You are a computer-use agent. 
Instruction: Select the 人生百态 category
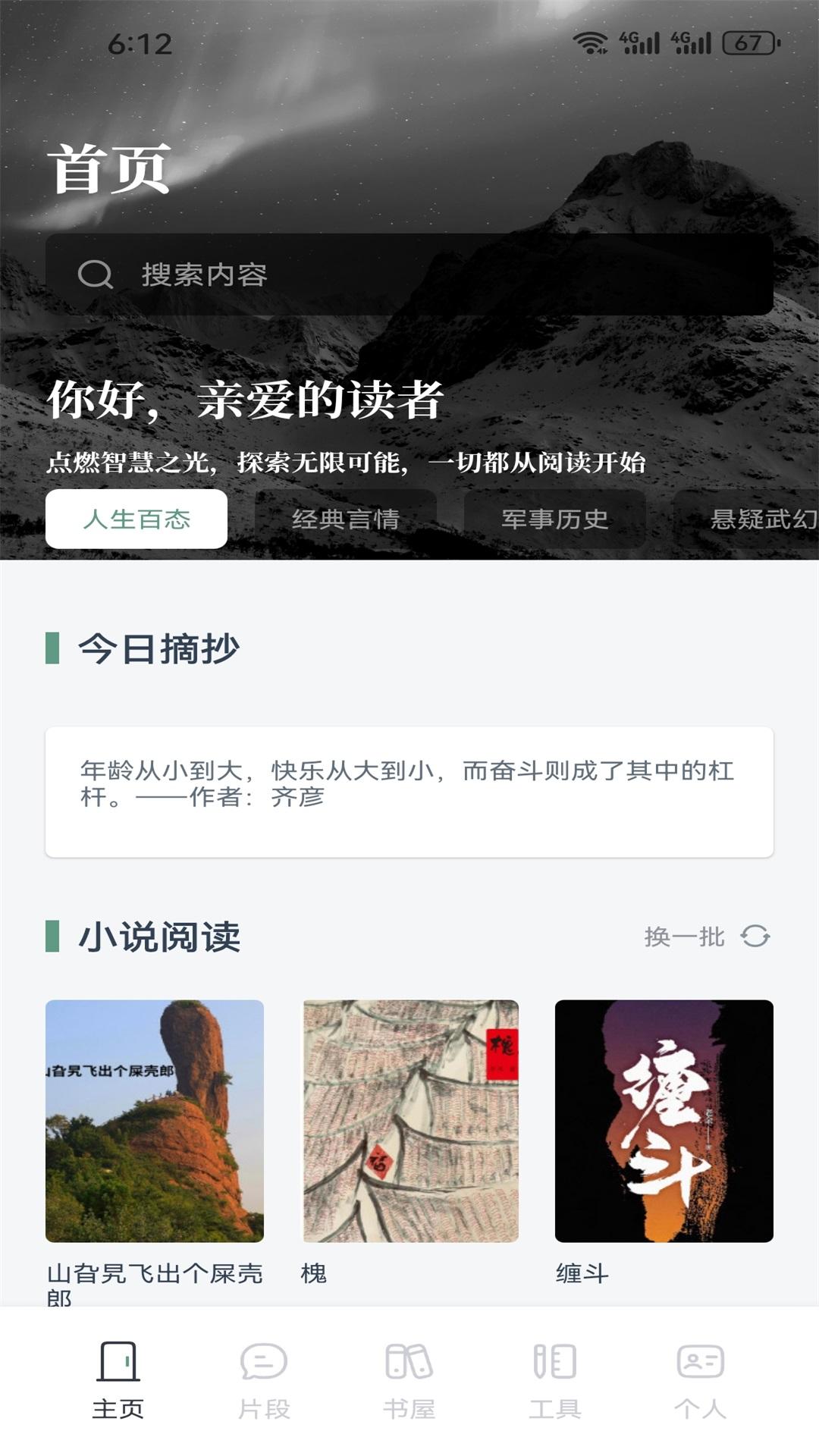(137, 520)
